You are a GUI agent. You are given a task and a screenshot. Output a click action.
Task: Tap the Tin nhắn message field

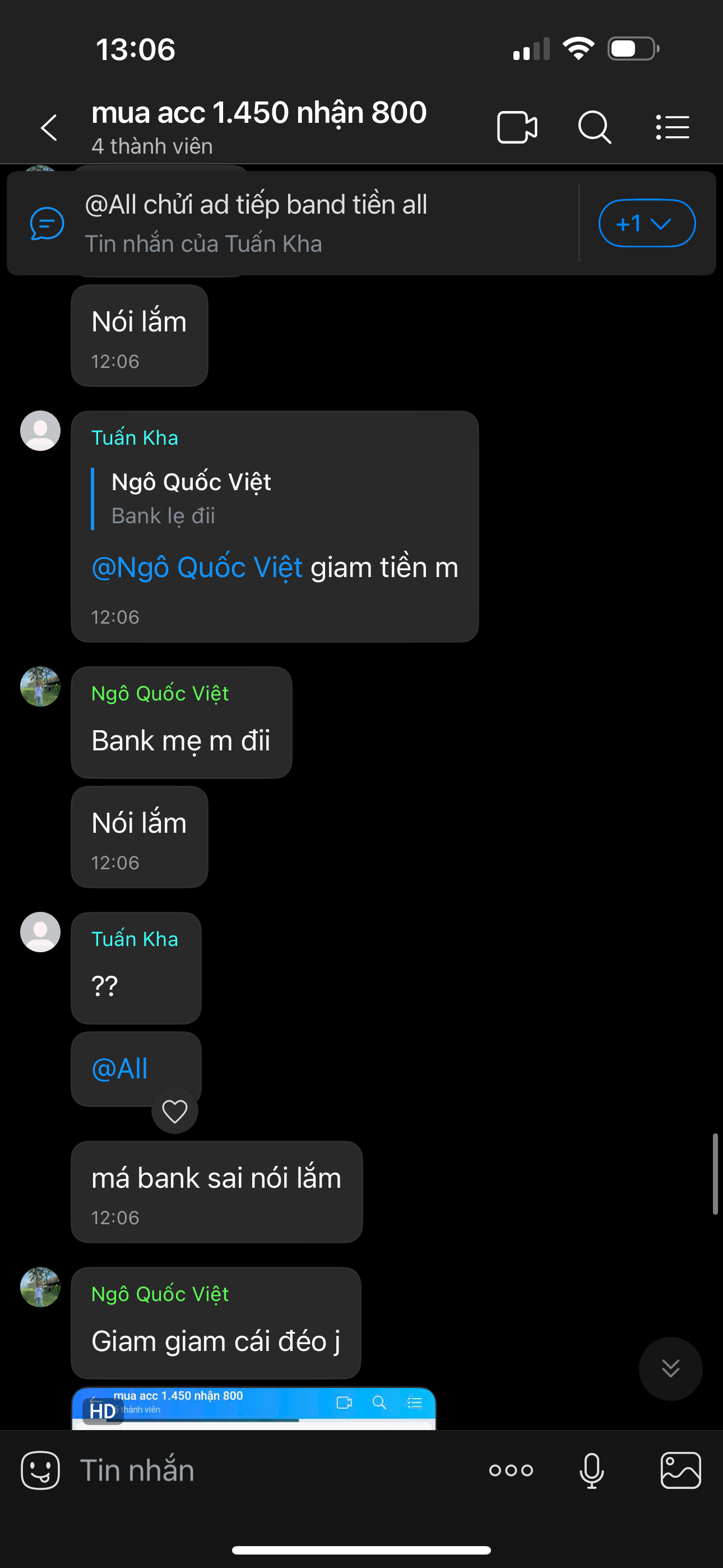[x=268, y=1470]
